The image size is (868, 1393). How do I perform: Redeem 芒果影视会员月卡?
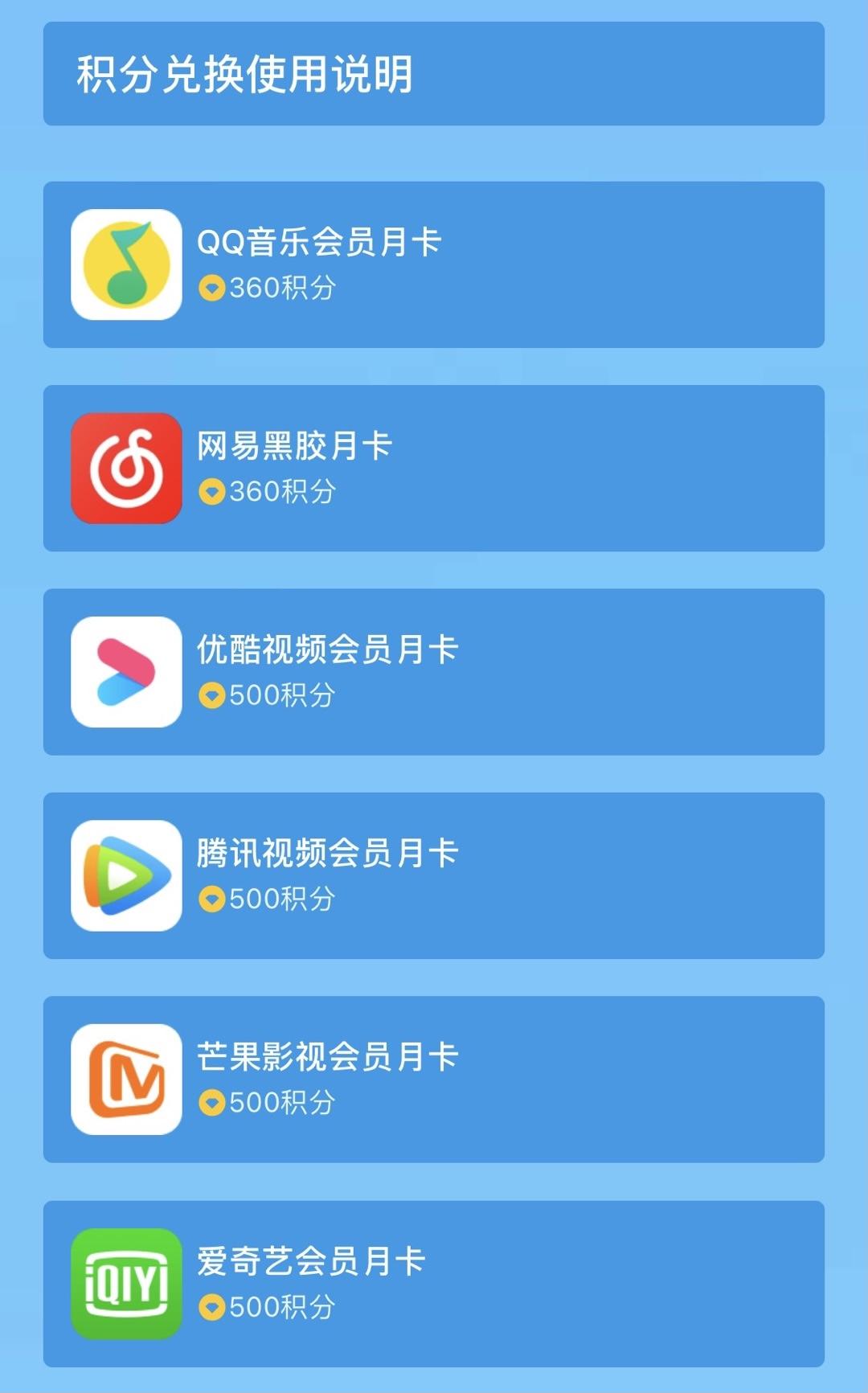click(434, 1079)
